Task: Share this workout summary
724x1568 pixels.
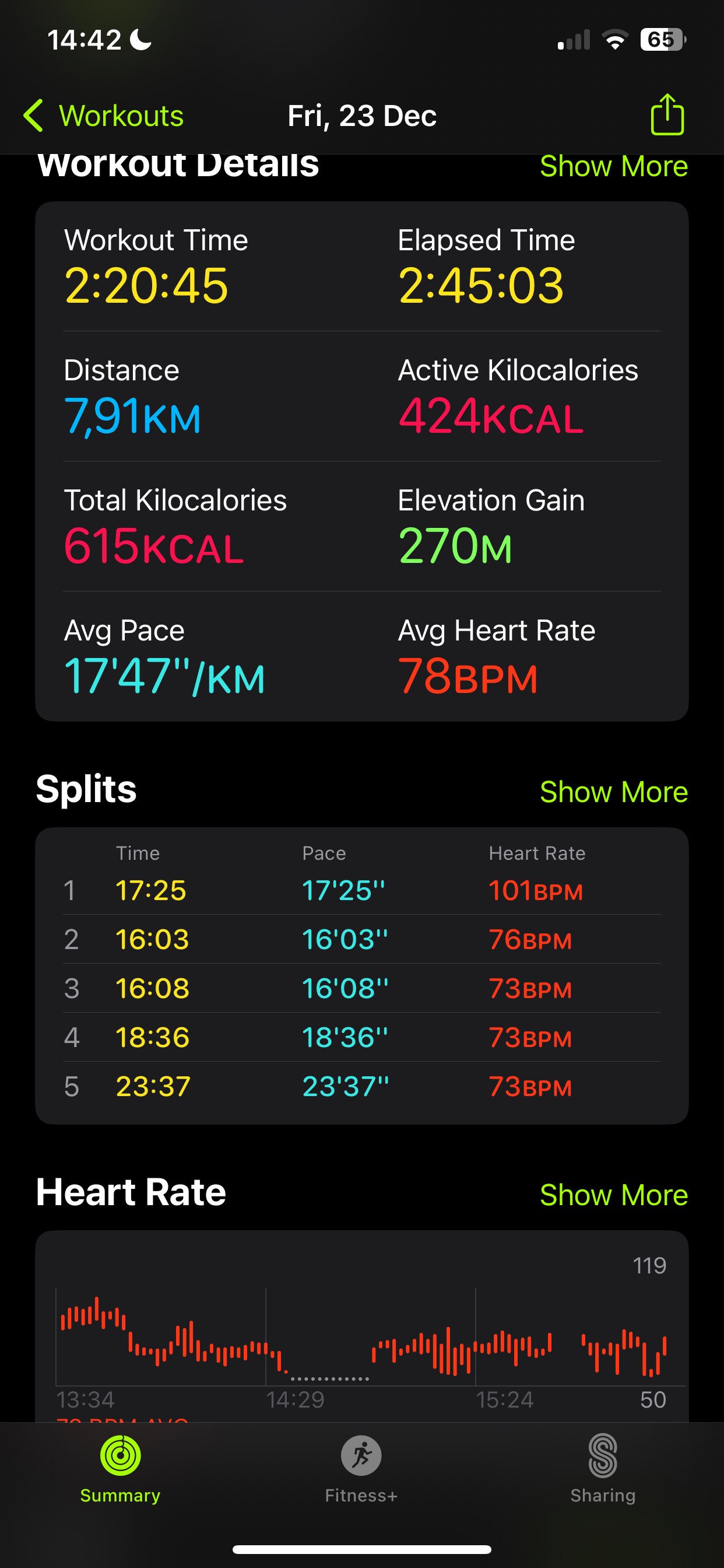Action: tap(667, 114)
